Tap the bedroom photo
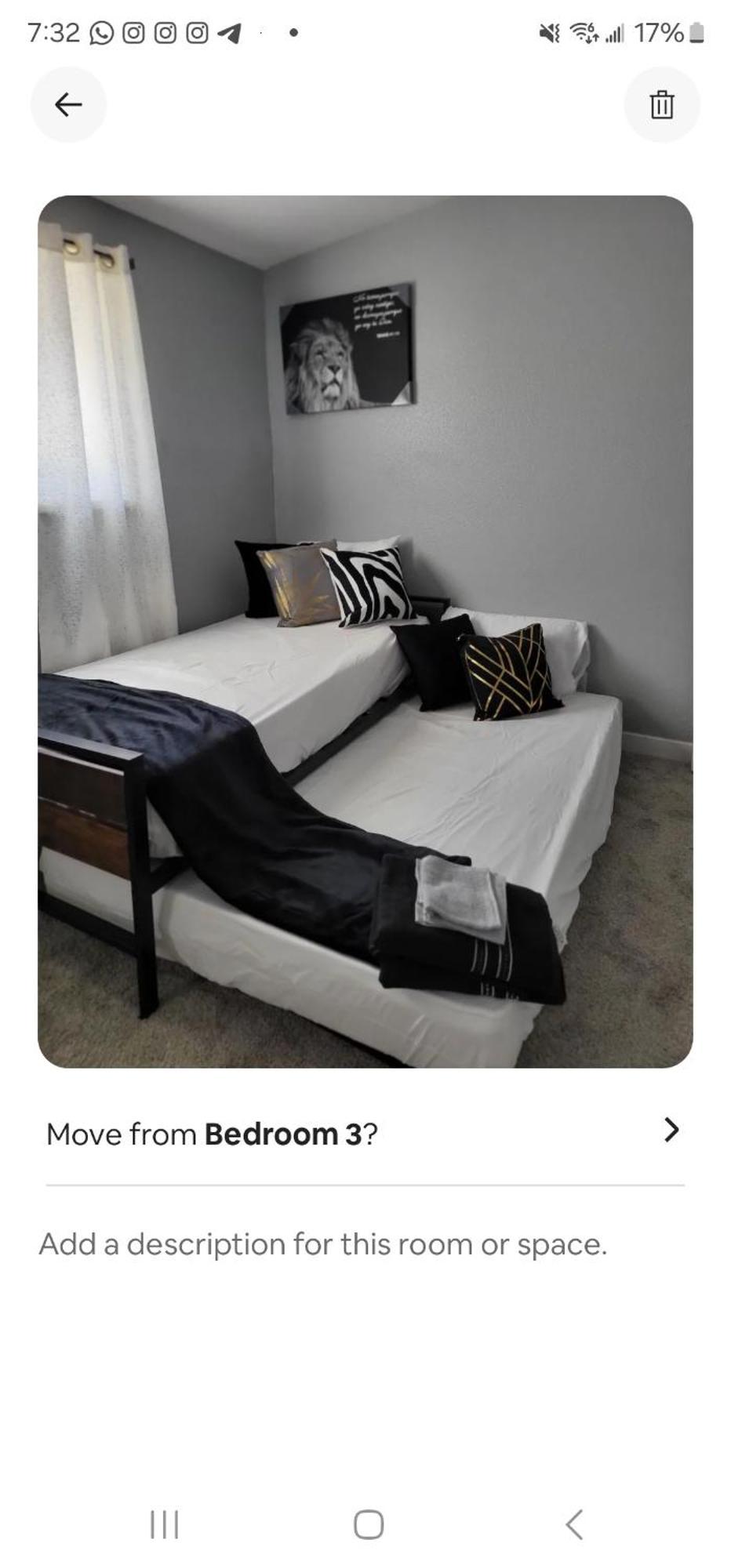 [x=365, y=631]
